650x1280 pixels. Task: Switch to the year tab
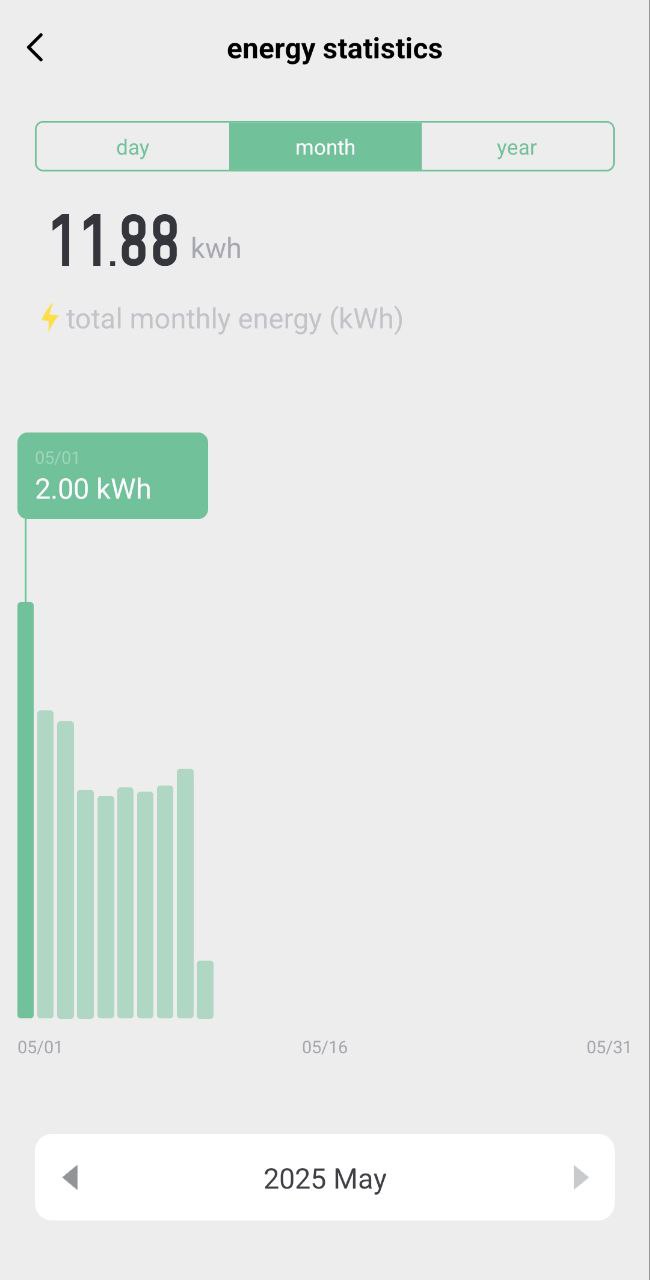tap(517, 147)
